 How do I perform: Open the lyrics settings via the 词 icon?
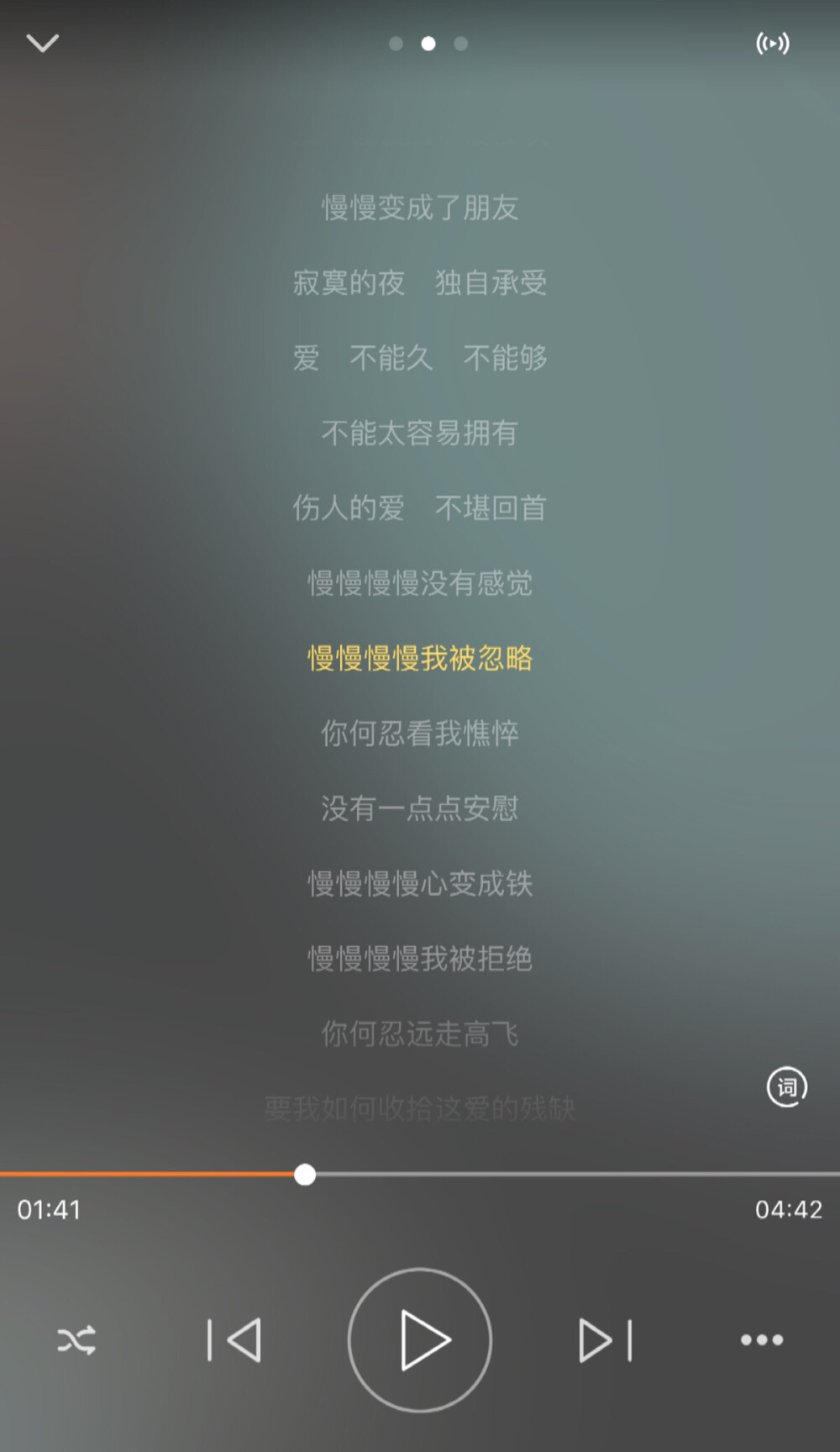click(786, 1086)
